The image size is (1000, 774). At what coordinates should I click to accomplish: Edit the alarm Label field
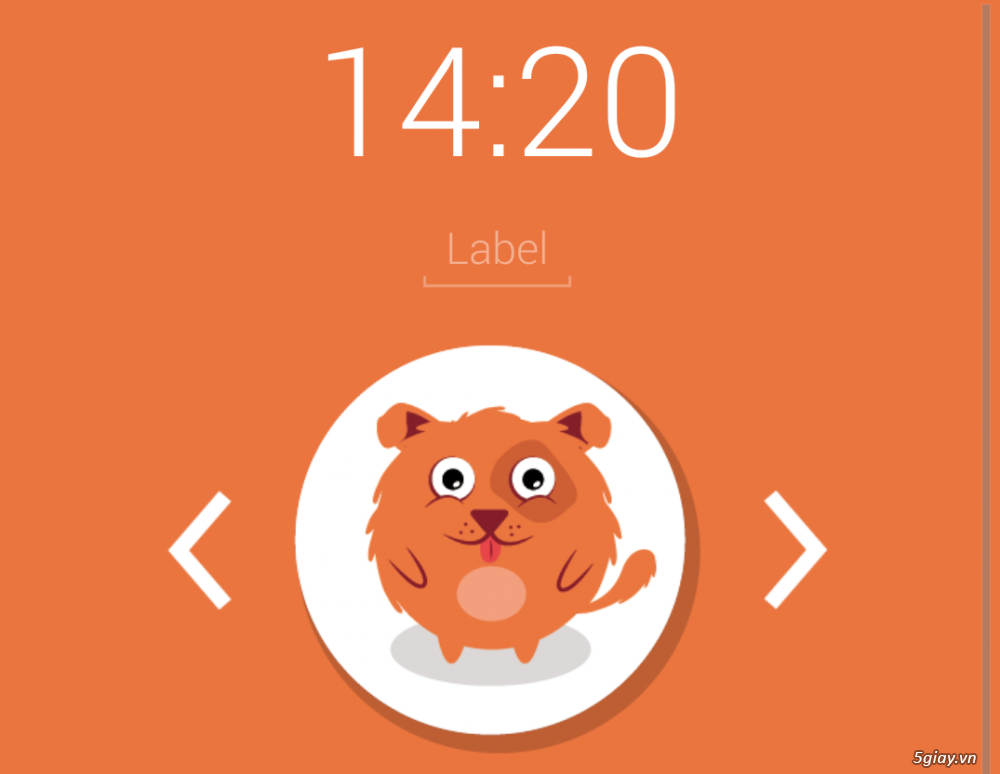pyautogui.click(x=497, y=250)
